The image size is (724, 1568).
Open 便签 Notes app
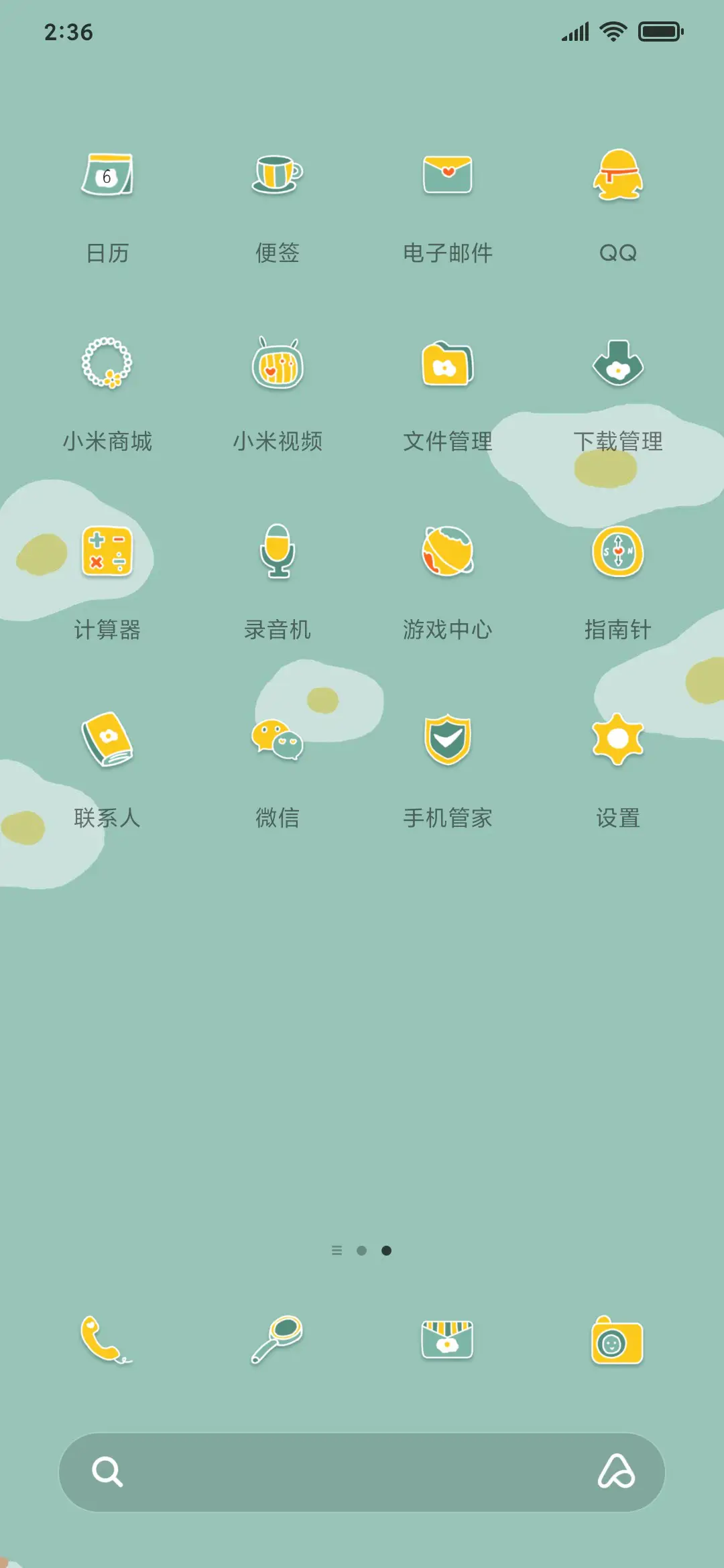[x=278, y=176]
